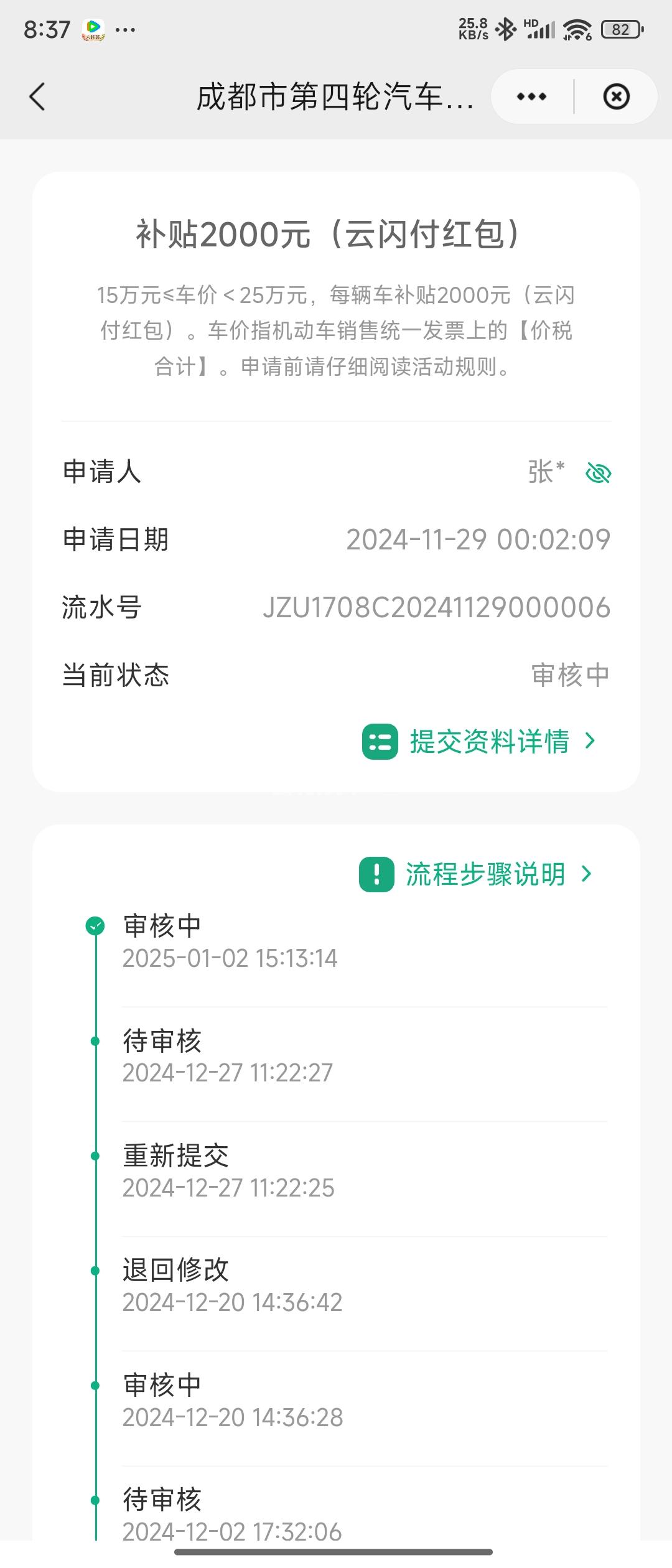
Task: Open the mini program's three-dot menu
Action: pos(531,97)
